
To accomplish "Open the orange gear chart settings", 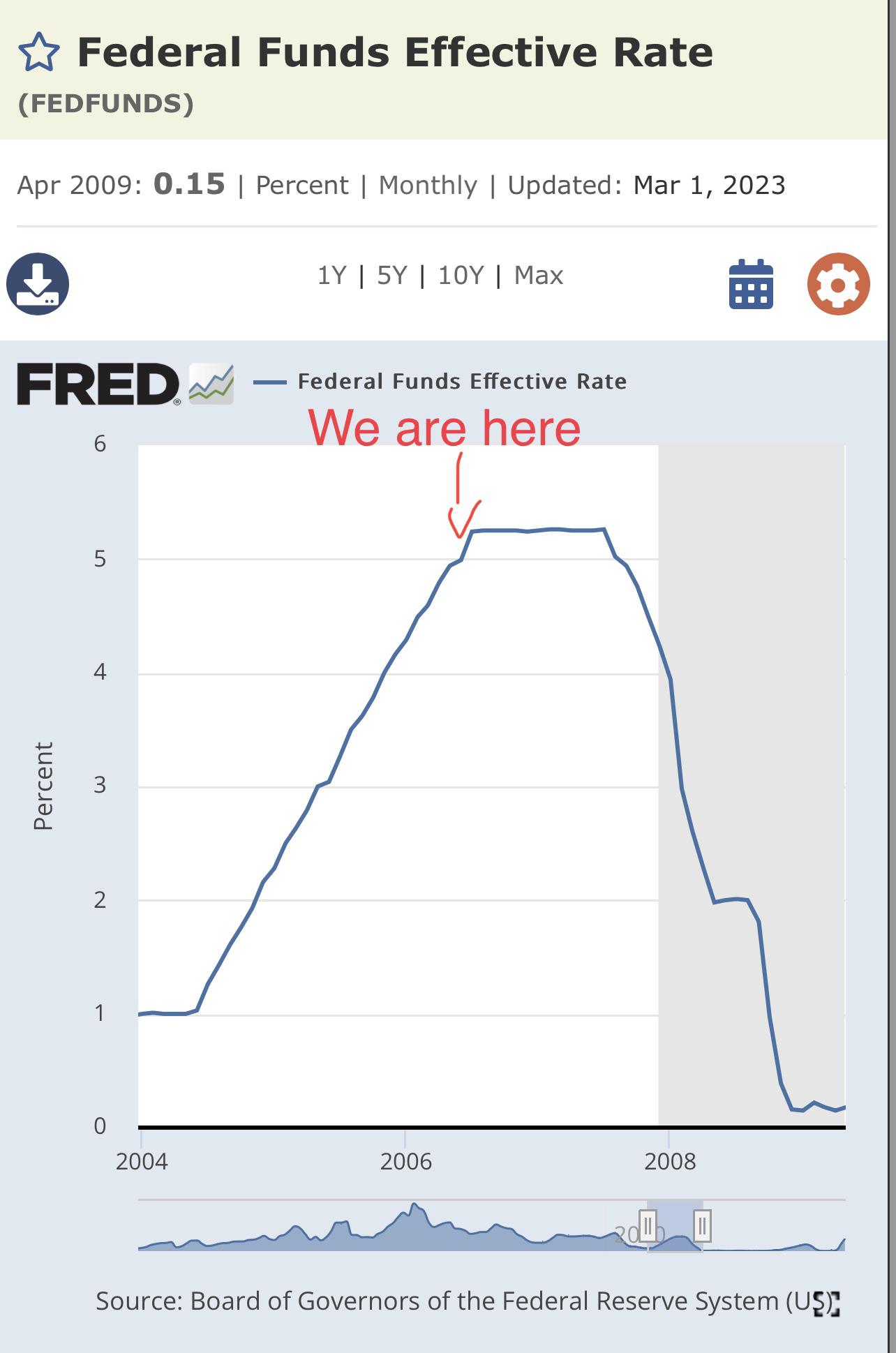I will point(838,284).
